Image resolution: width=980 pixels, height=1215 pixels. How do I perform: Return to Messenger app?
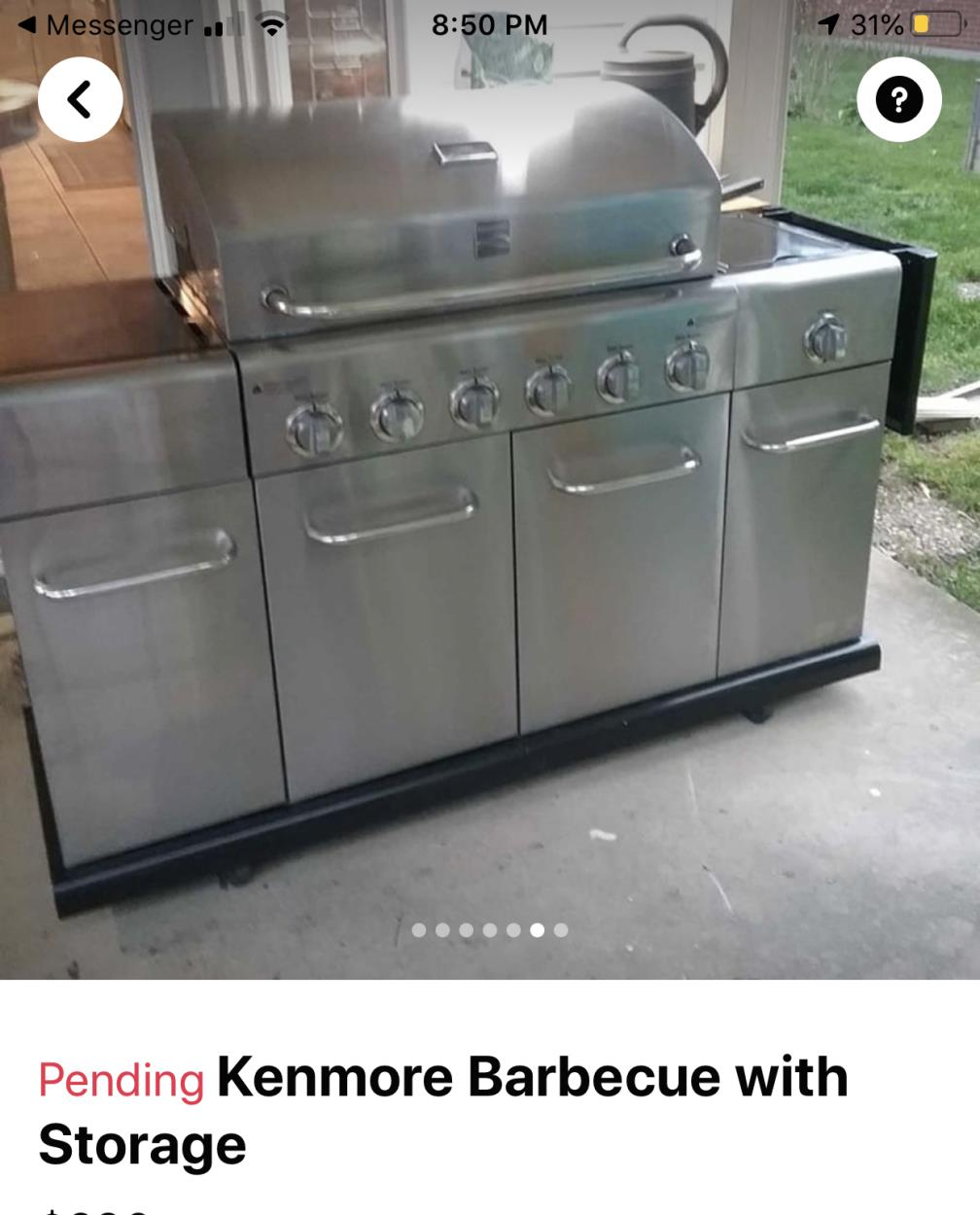[x=107, y=25]
